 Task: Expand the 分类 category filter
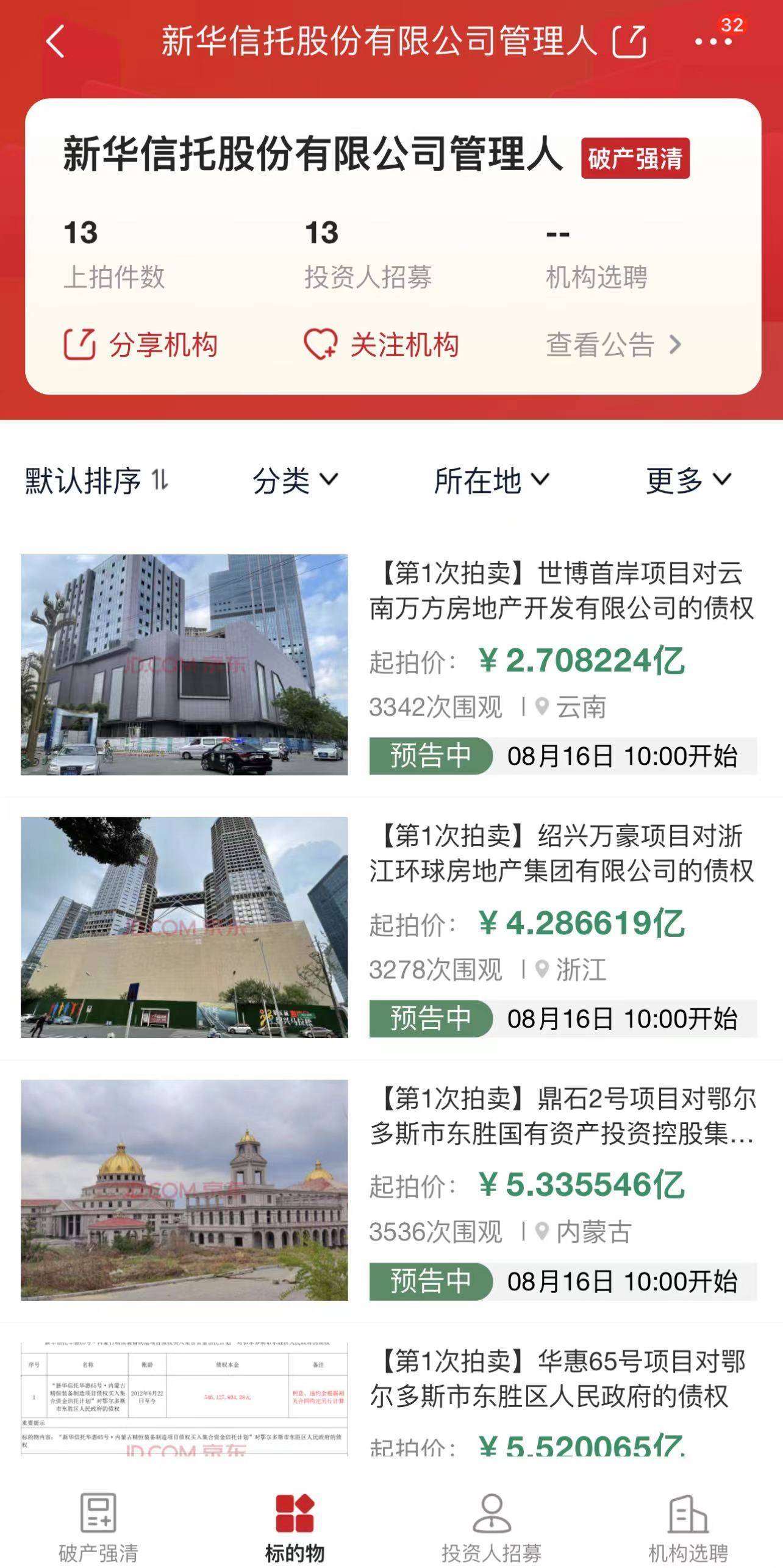pyautogui.click(x=295, y=481)
